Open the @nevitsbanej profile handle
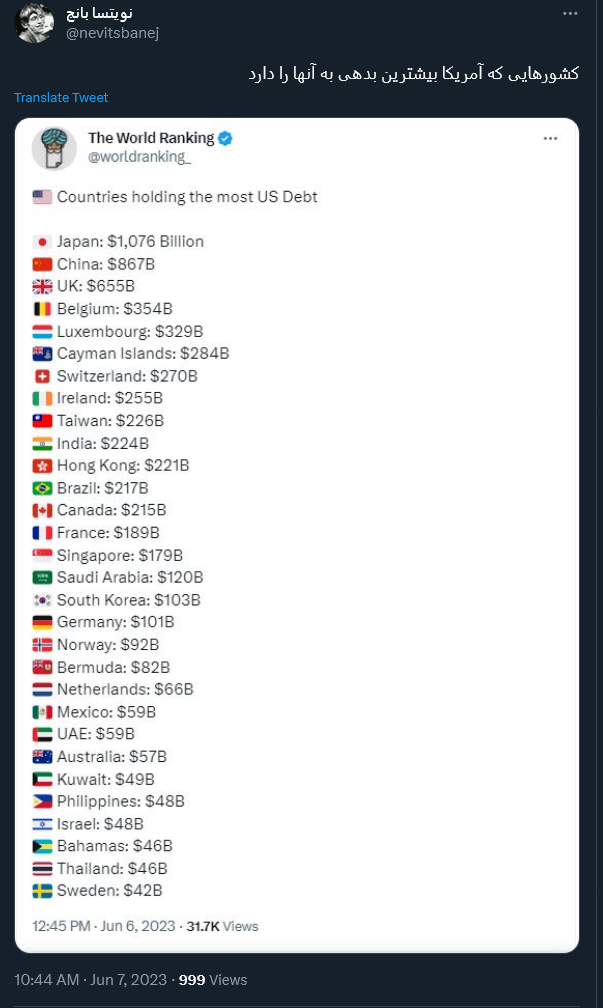The image size is (603, 1008). tap(112, 33)
